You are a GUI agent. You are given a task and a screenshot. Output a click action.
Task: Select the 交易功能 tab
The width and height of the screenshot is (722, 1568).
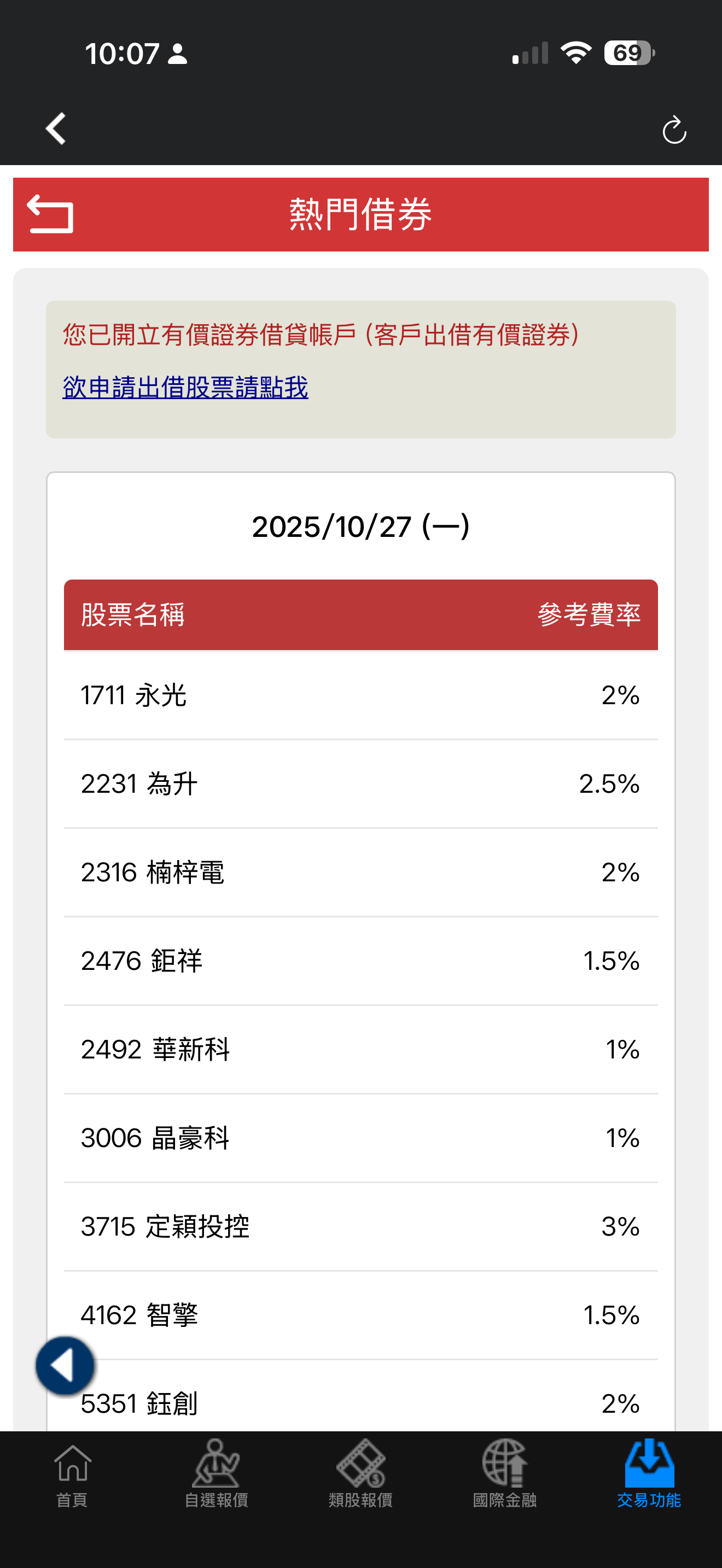pos(649,1472)
